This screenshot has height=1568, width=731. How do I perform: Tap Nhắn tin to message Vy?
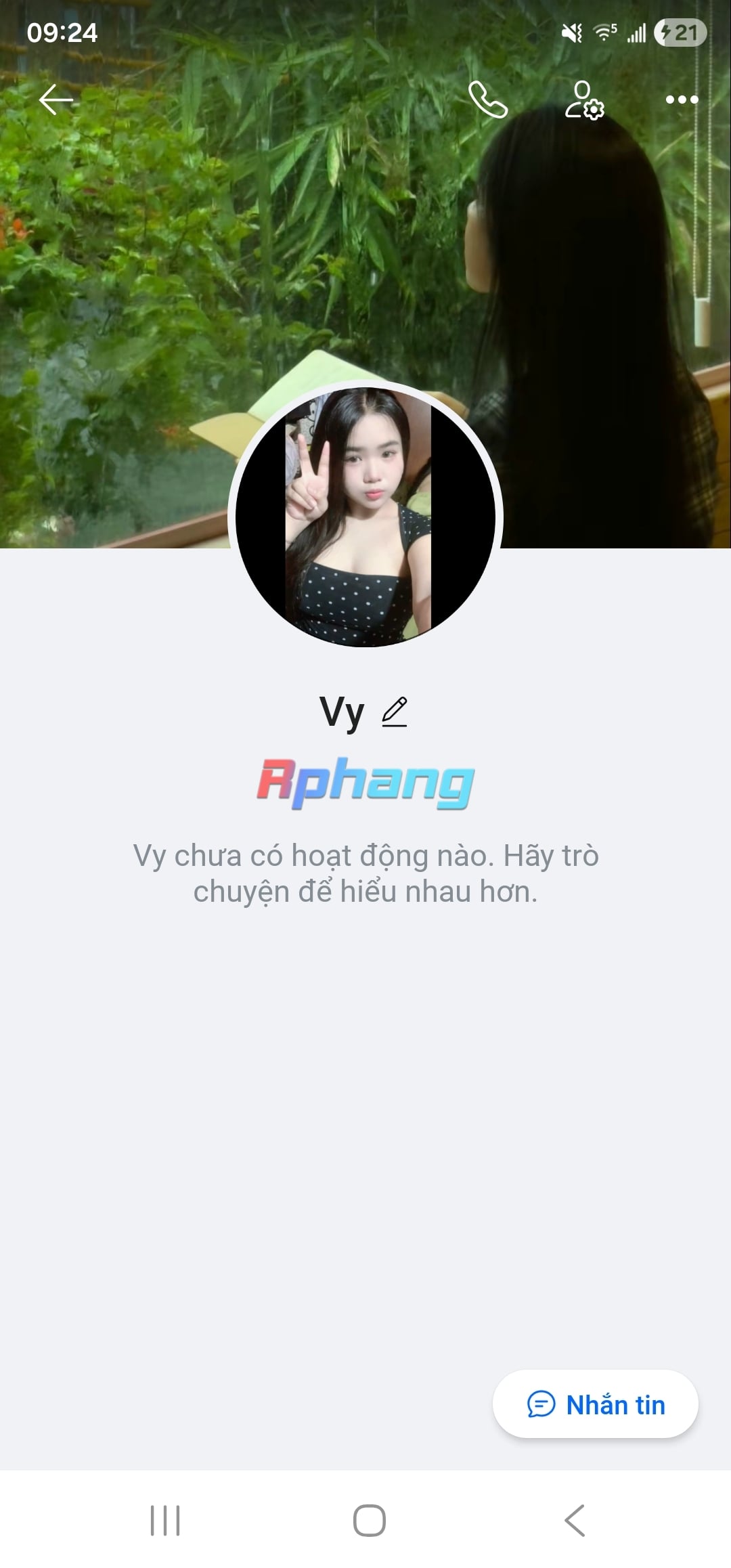click(x=596, y=1405)
